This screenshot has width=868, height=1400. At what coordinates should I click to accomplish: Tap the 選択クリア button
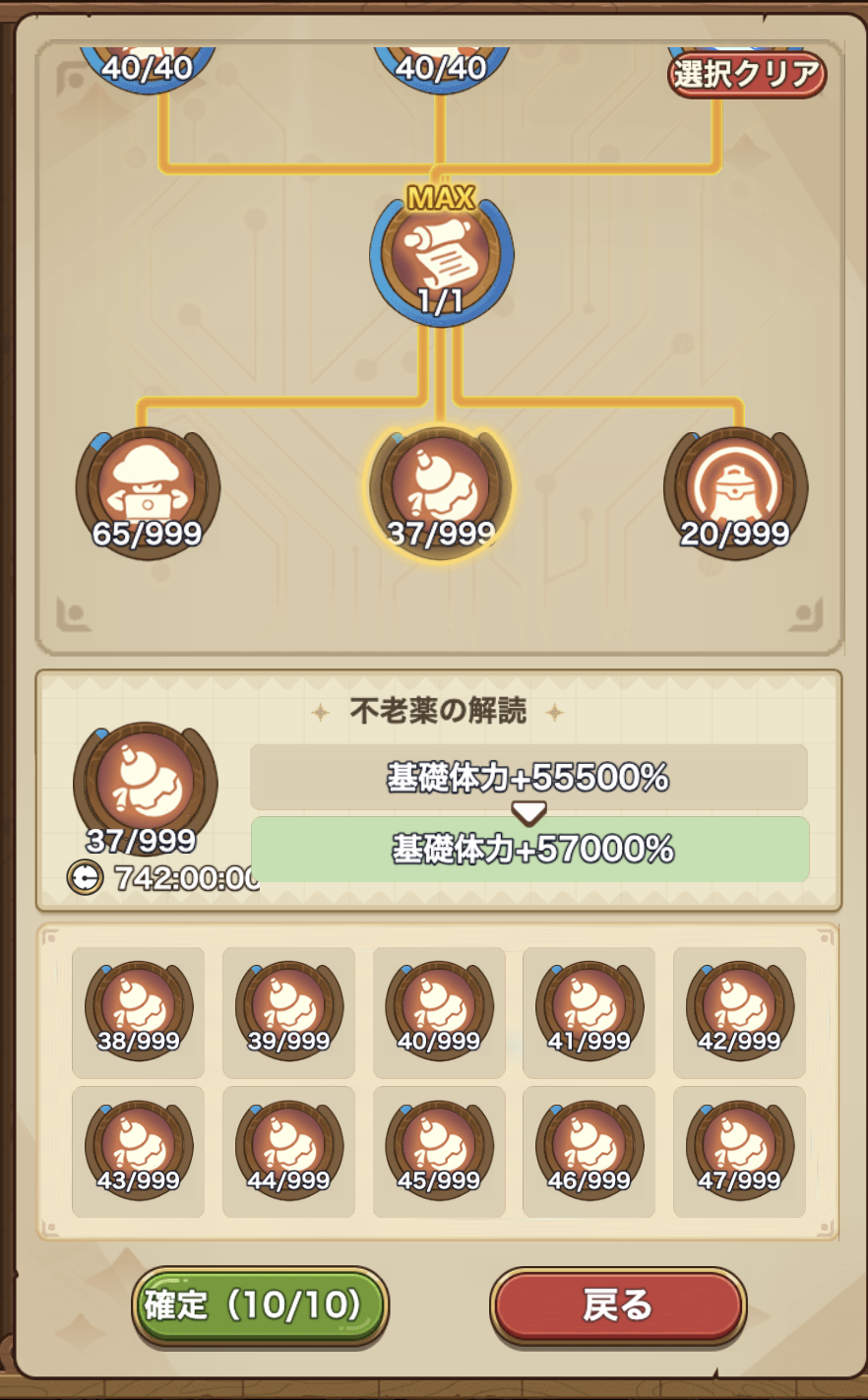(747, 75)
